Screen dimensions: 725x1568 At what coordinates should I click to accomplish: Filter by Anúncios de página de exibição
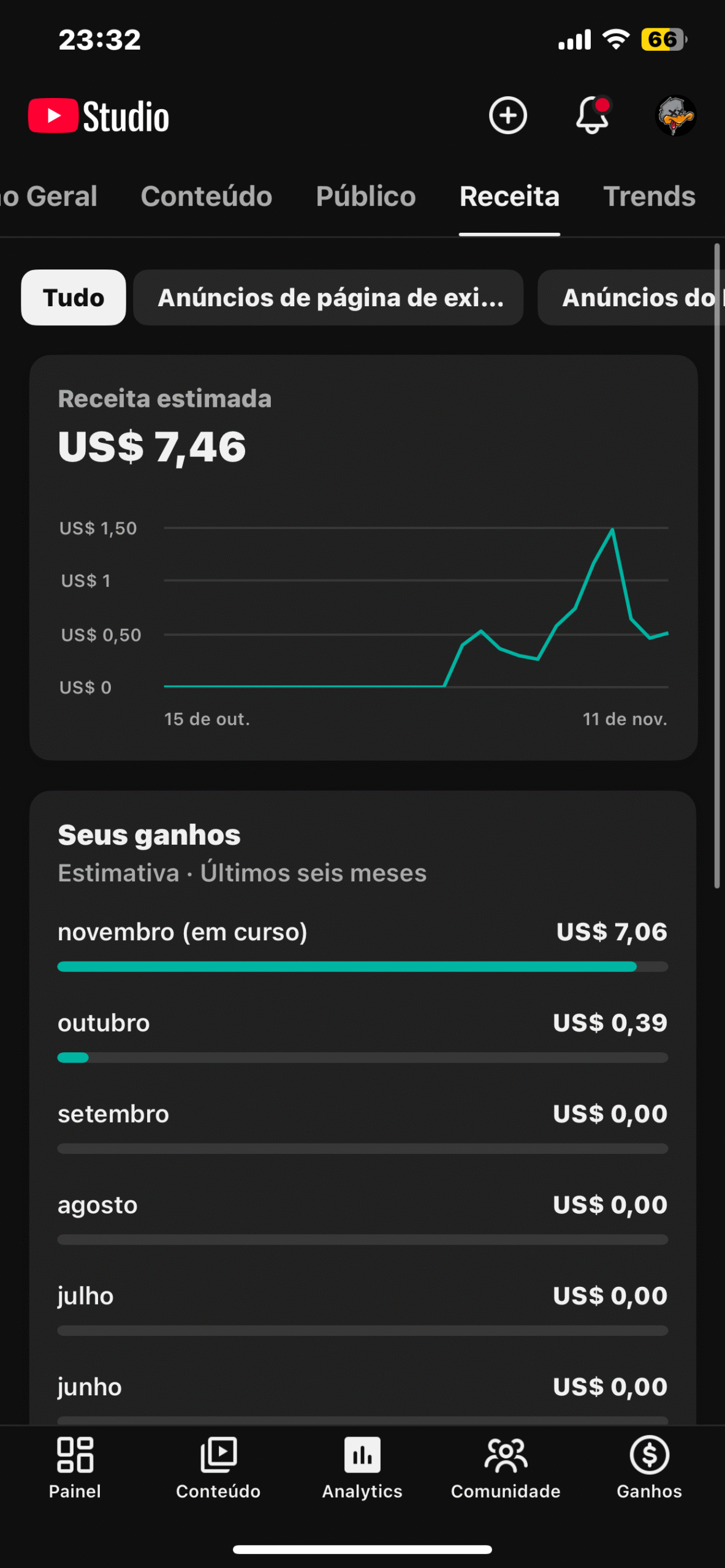328,298
